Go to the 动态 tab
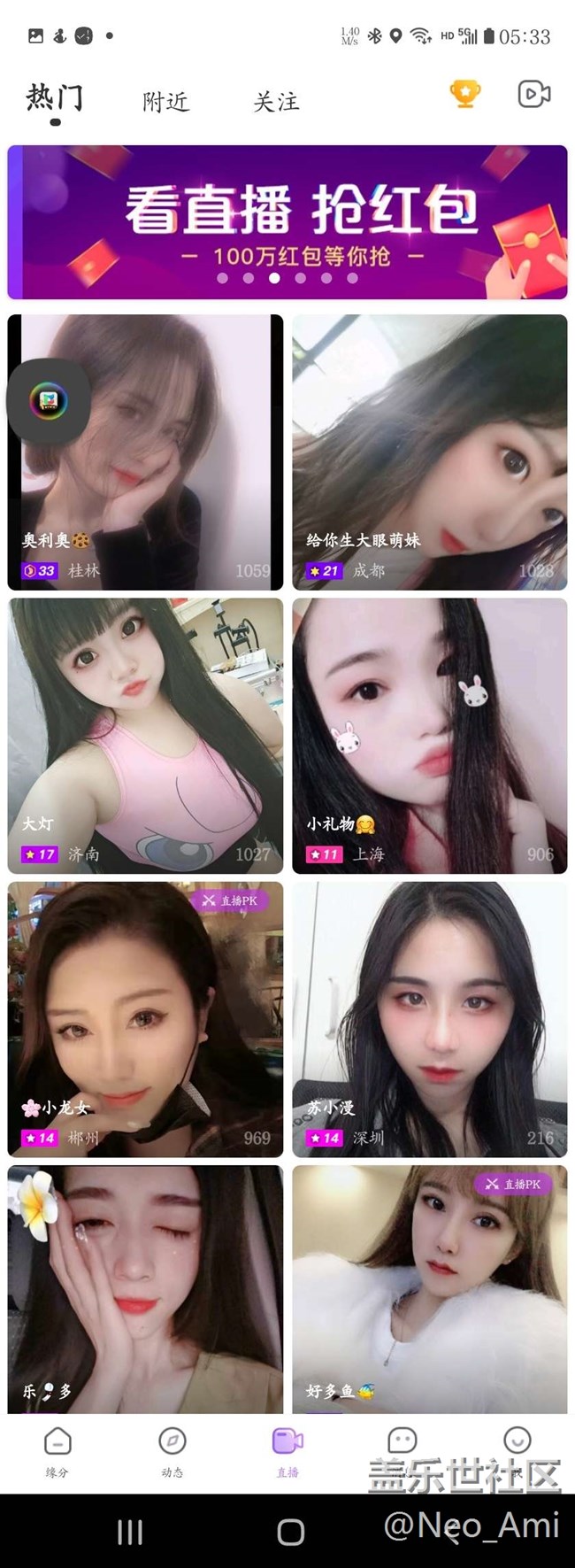Image resolution: width=575 pixels, height=1568 pixels. pos(172,1453)
